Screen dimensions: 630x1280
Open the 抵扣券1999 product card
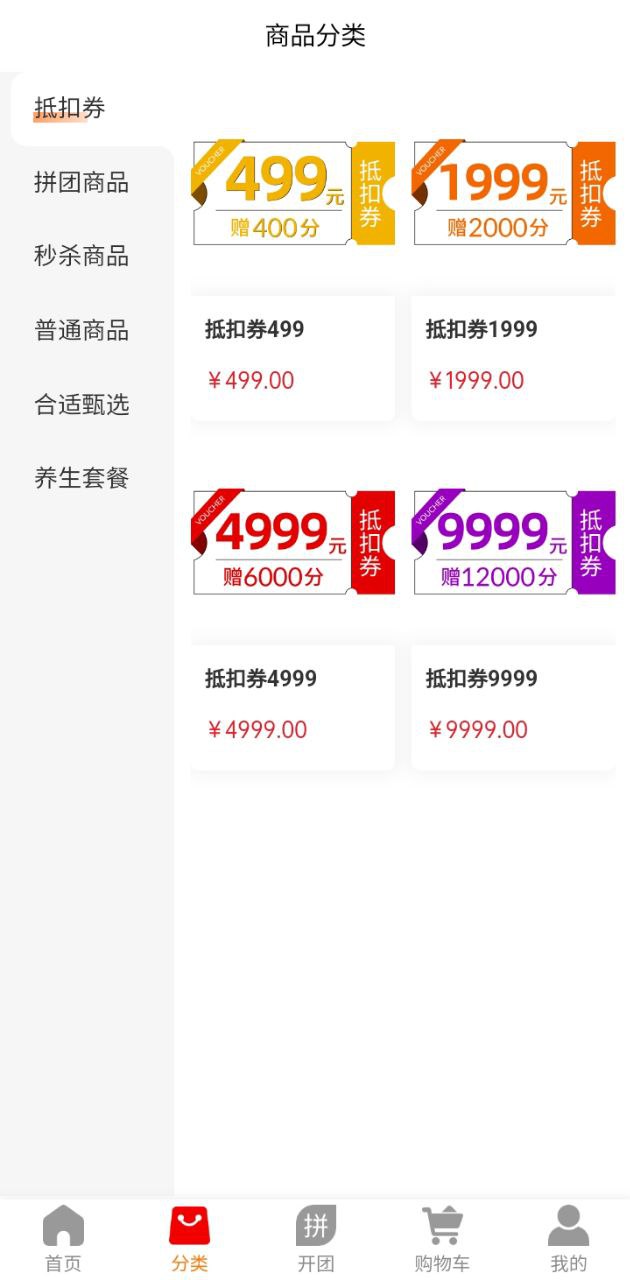pyautogui.click(x=513, y=280)
